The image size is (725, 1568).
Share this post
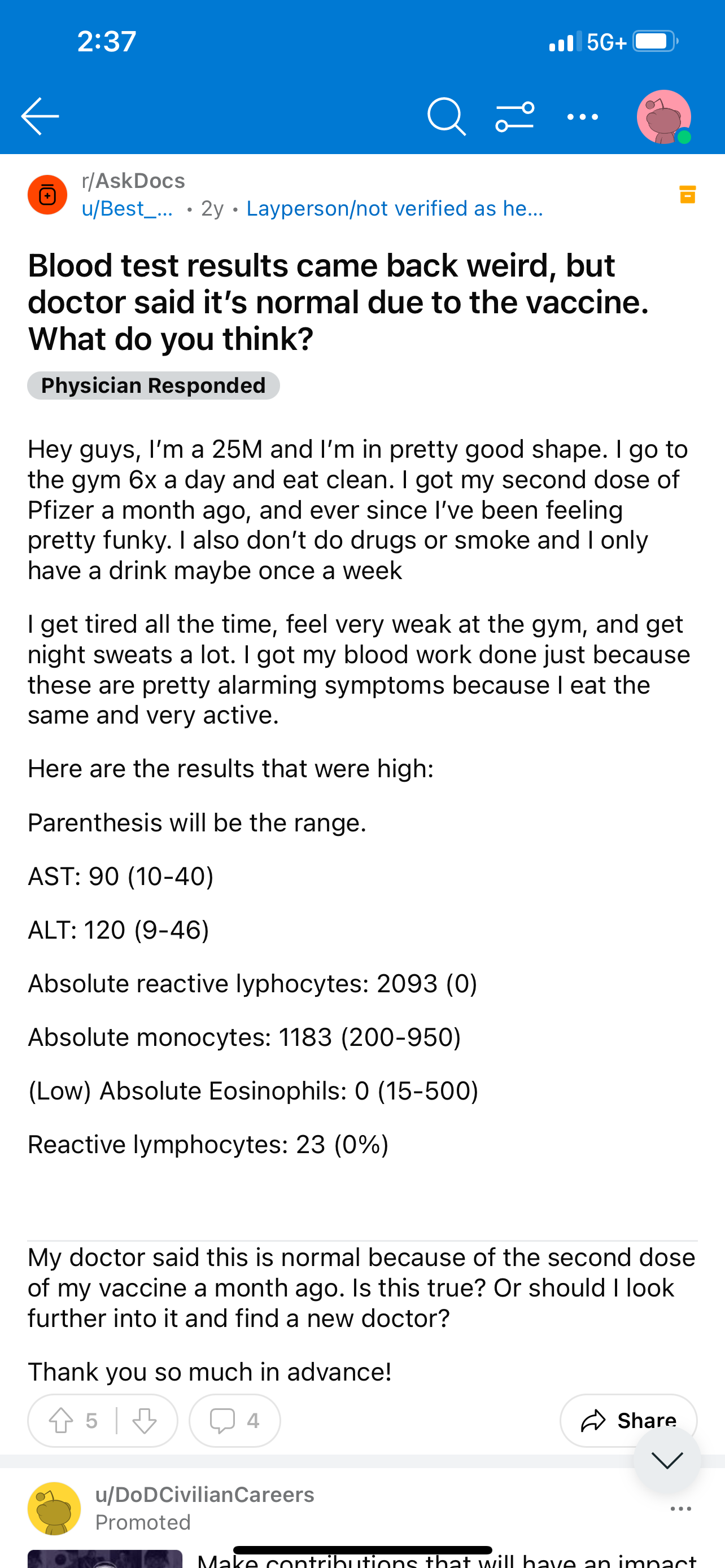pos(628,1421)
